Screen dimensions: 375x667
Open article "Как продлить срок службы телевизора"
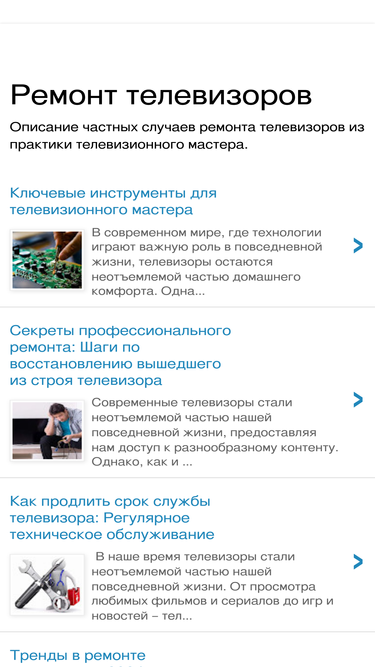(x=112, y=518)
